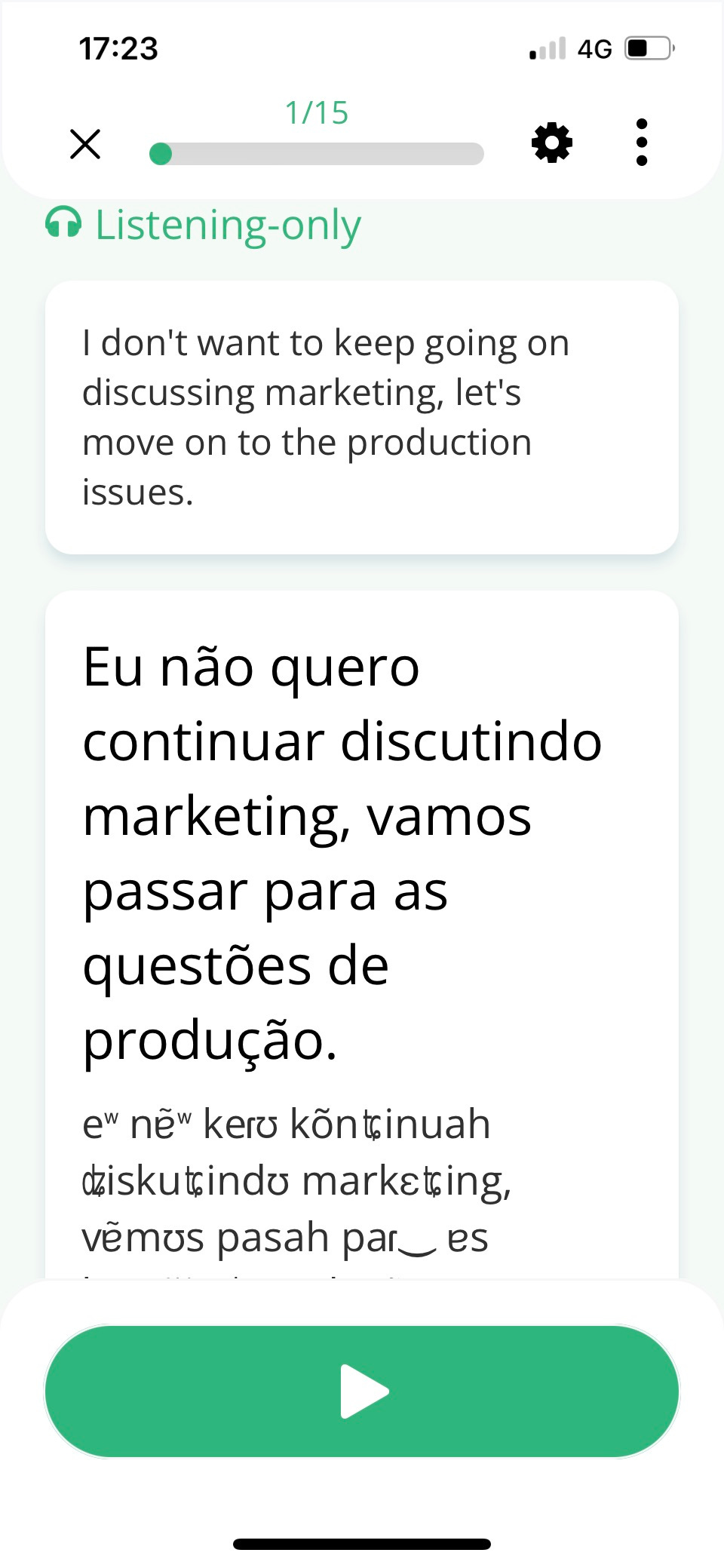724x1568 pixels.
Task: Open the three-dot overflow menu
Action: [x=642, y=143]
